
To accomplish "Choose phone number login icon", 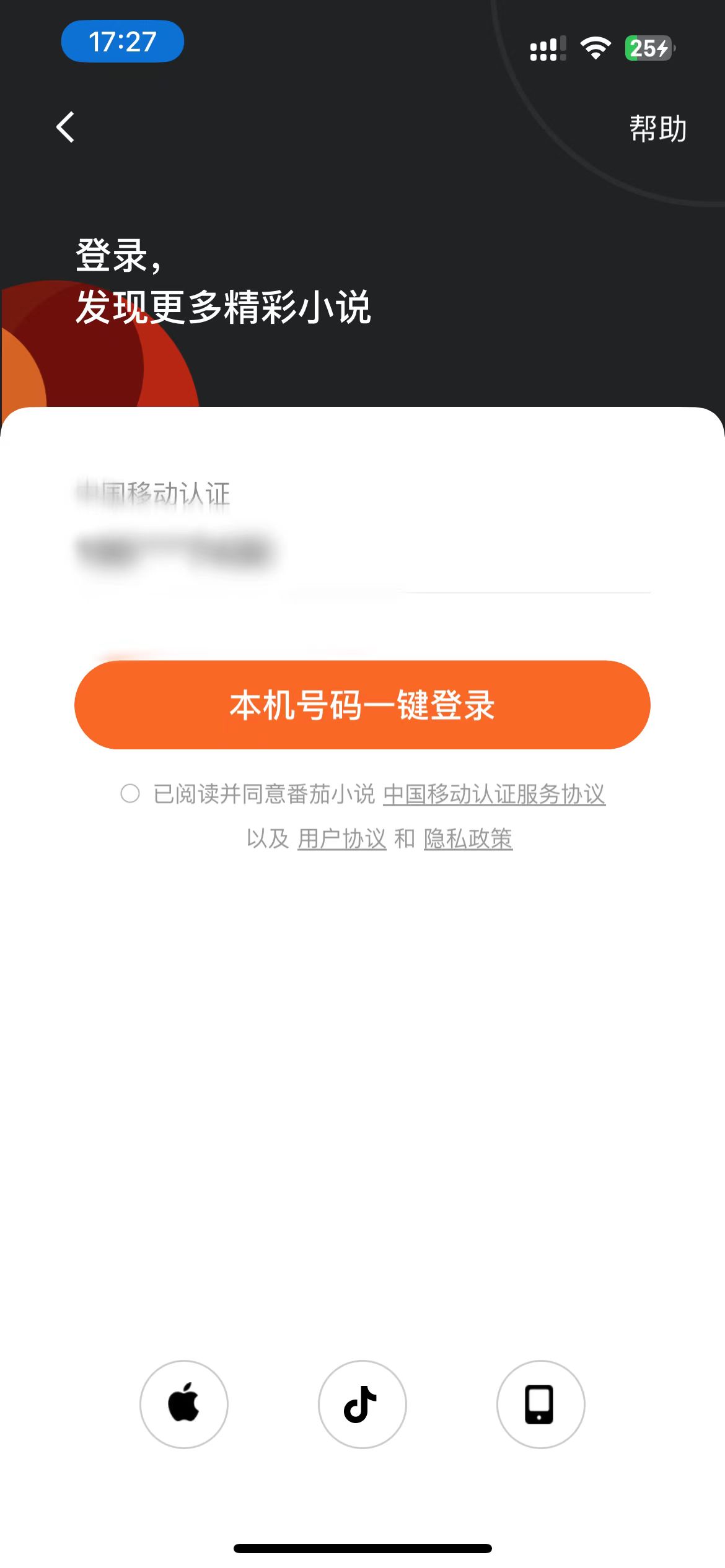I will (x=540, y=1404).
